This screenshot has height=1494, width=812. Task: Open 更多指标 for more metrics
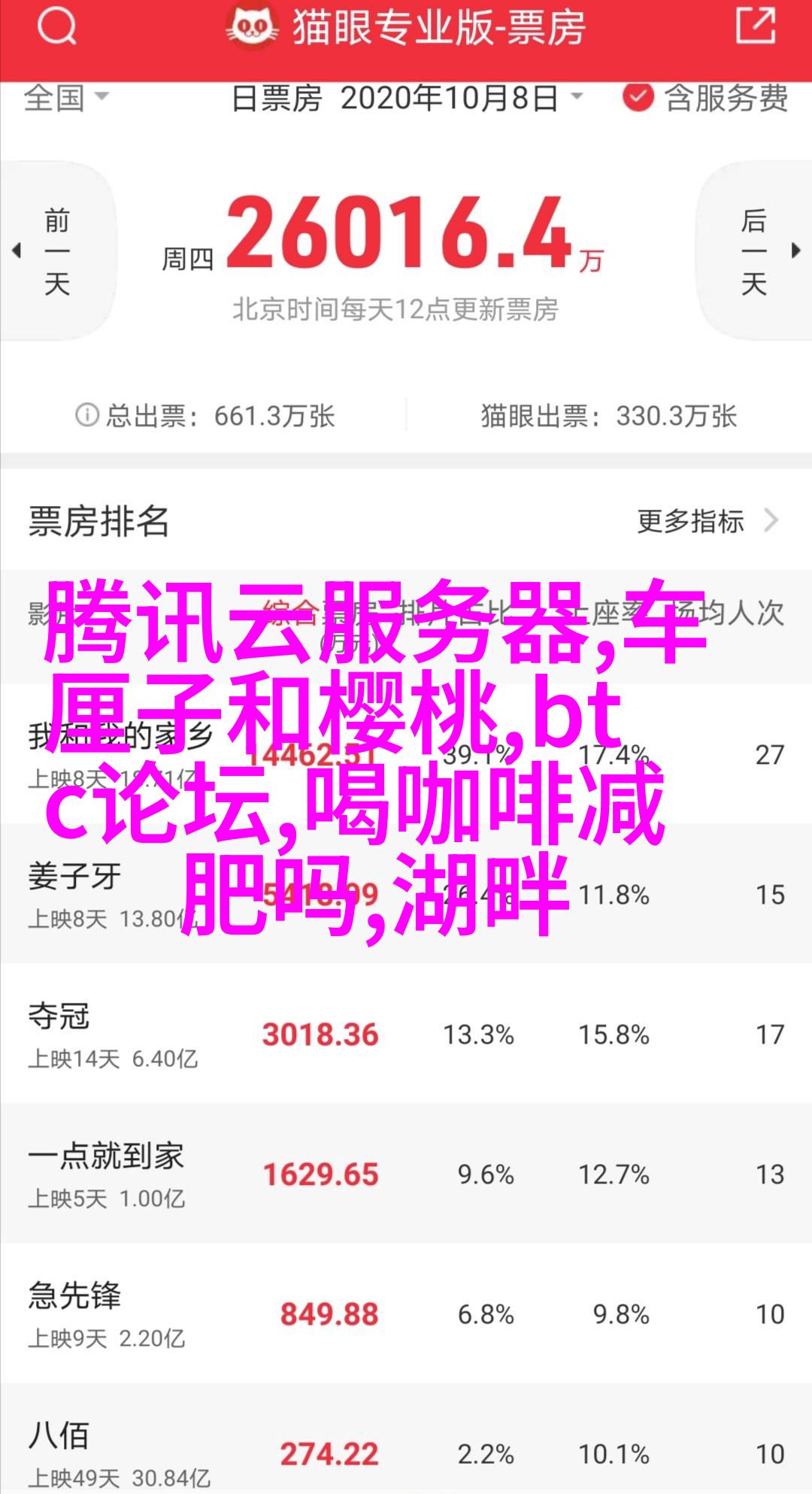point(706,521)
